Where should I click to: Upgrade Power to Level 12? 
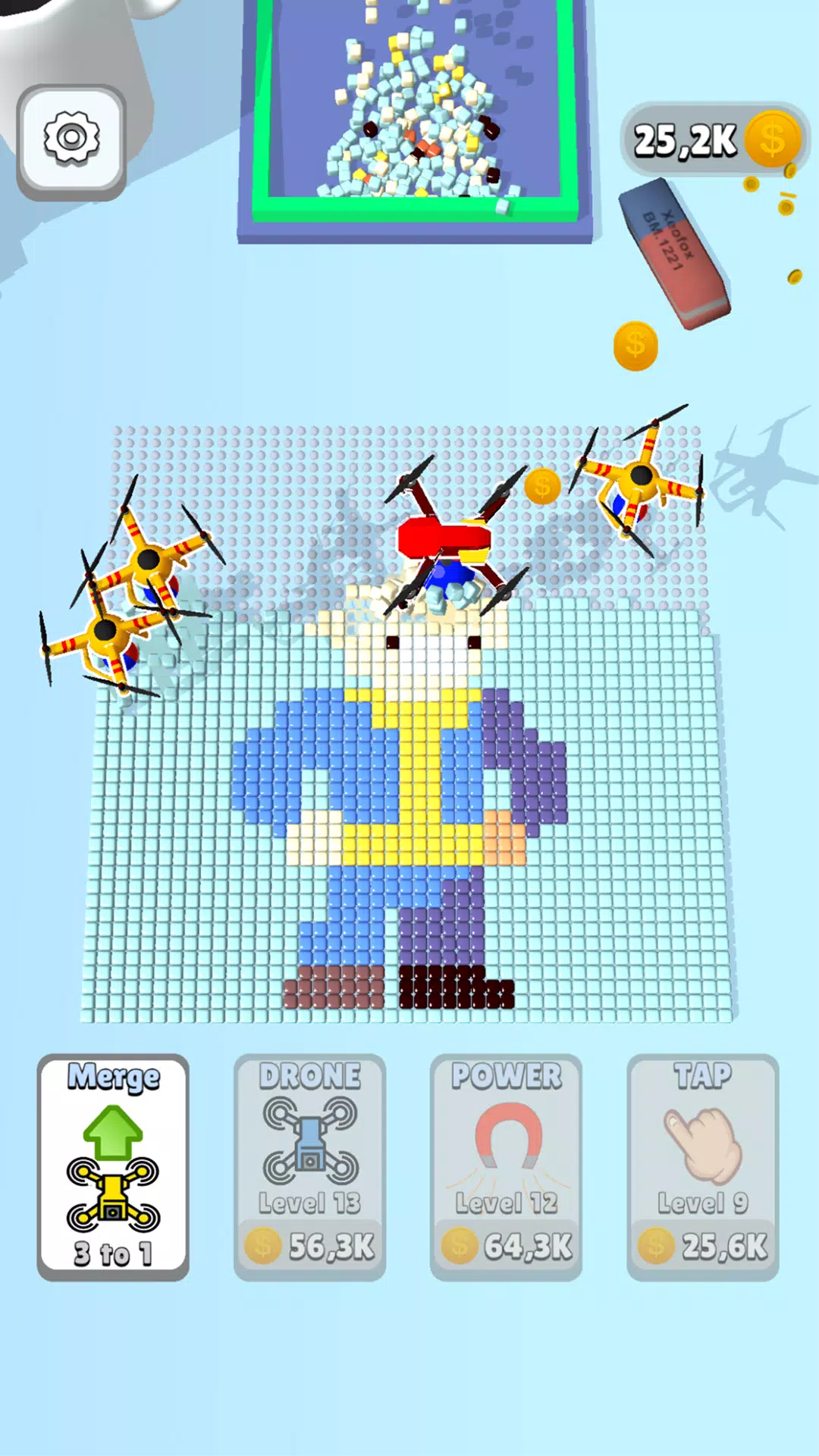(x=506, y=1166)
